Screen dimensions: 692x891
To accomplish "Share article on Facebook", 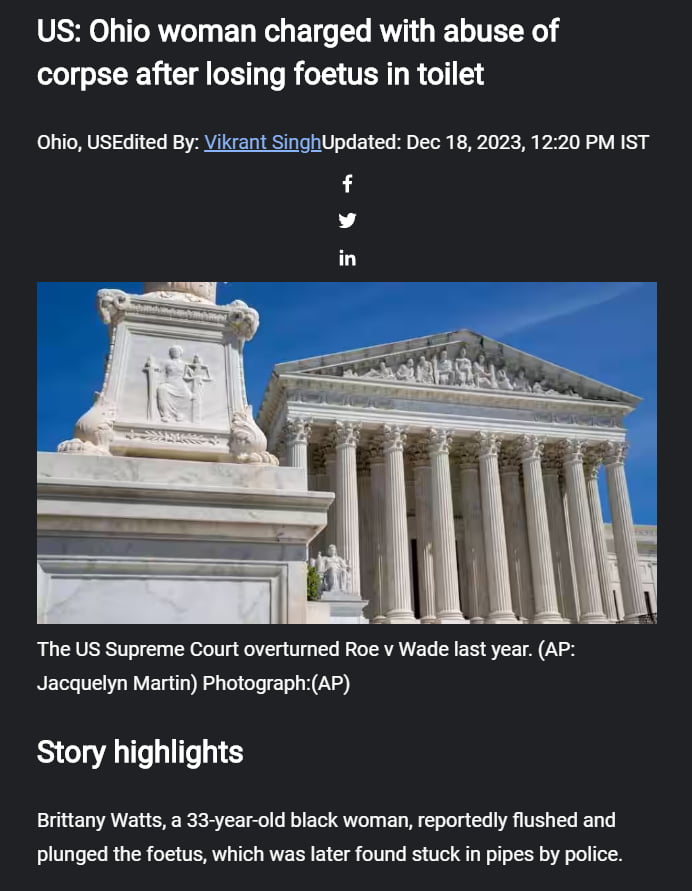I will click(x=347, y=183).
